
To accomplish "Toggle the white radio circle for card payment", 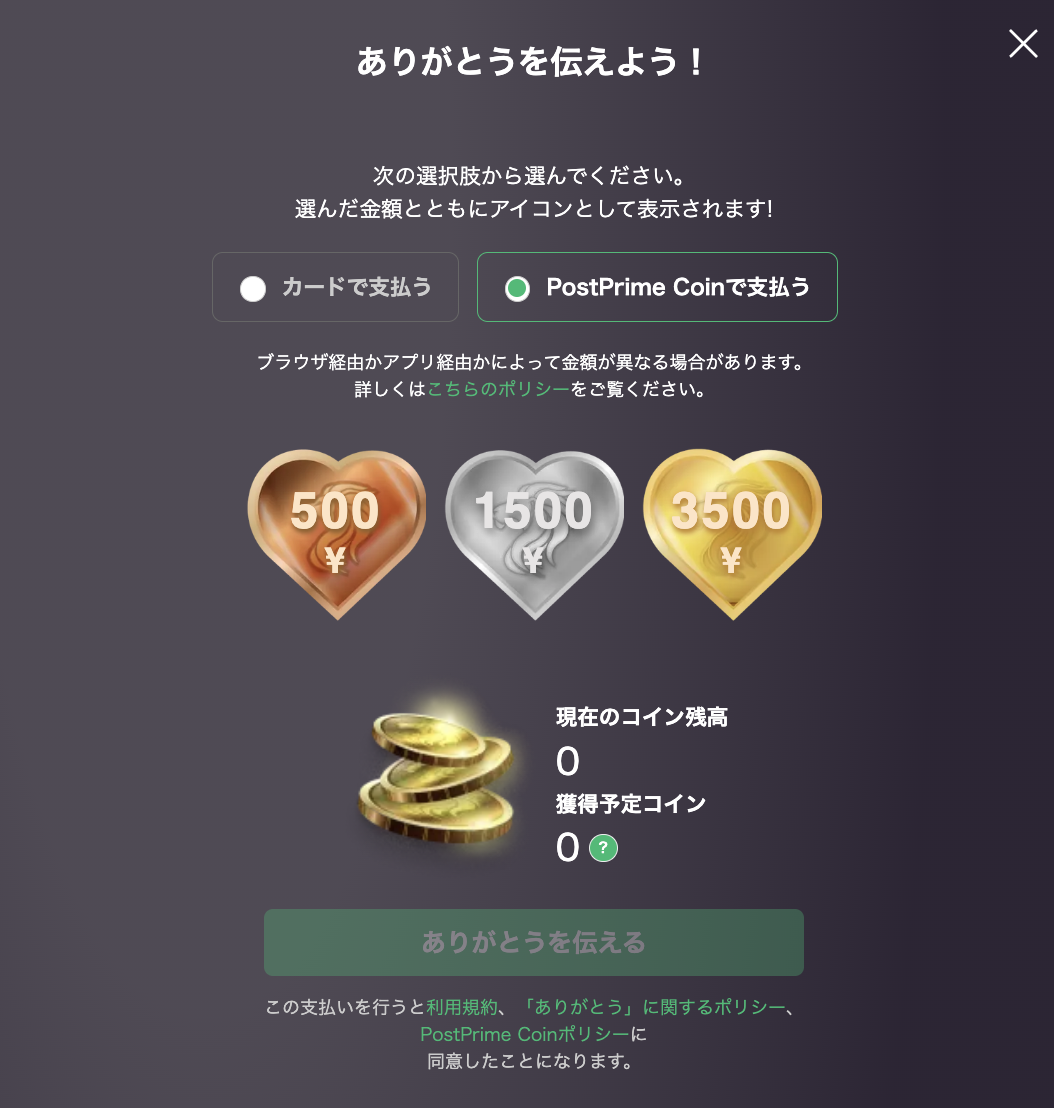I will pyautogui.click(x=254, y=287).
